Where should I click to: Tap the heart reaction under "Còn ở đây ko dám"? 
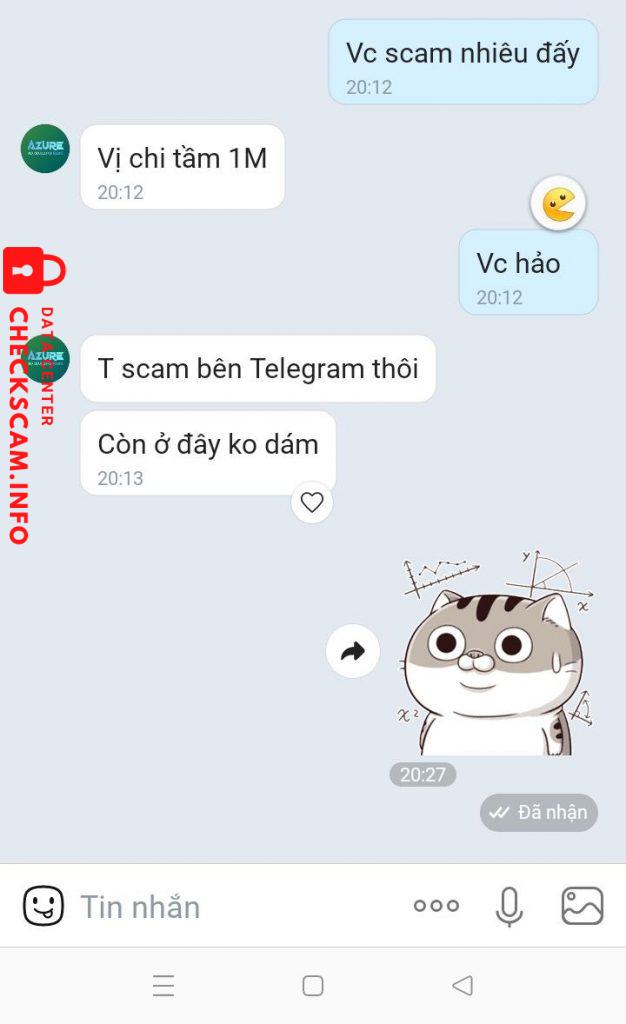(x=312, y=502)
